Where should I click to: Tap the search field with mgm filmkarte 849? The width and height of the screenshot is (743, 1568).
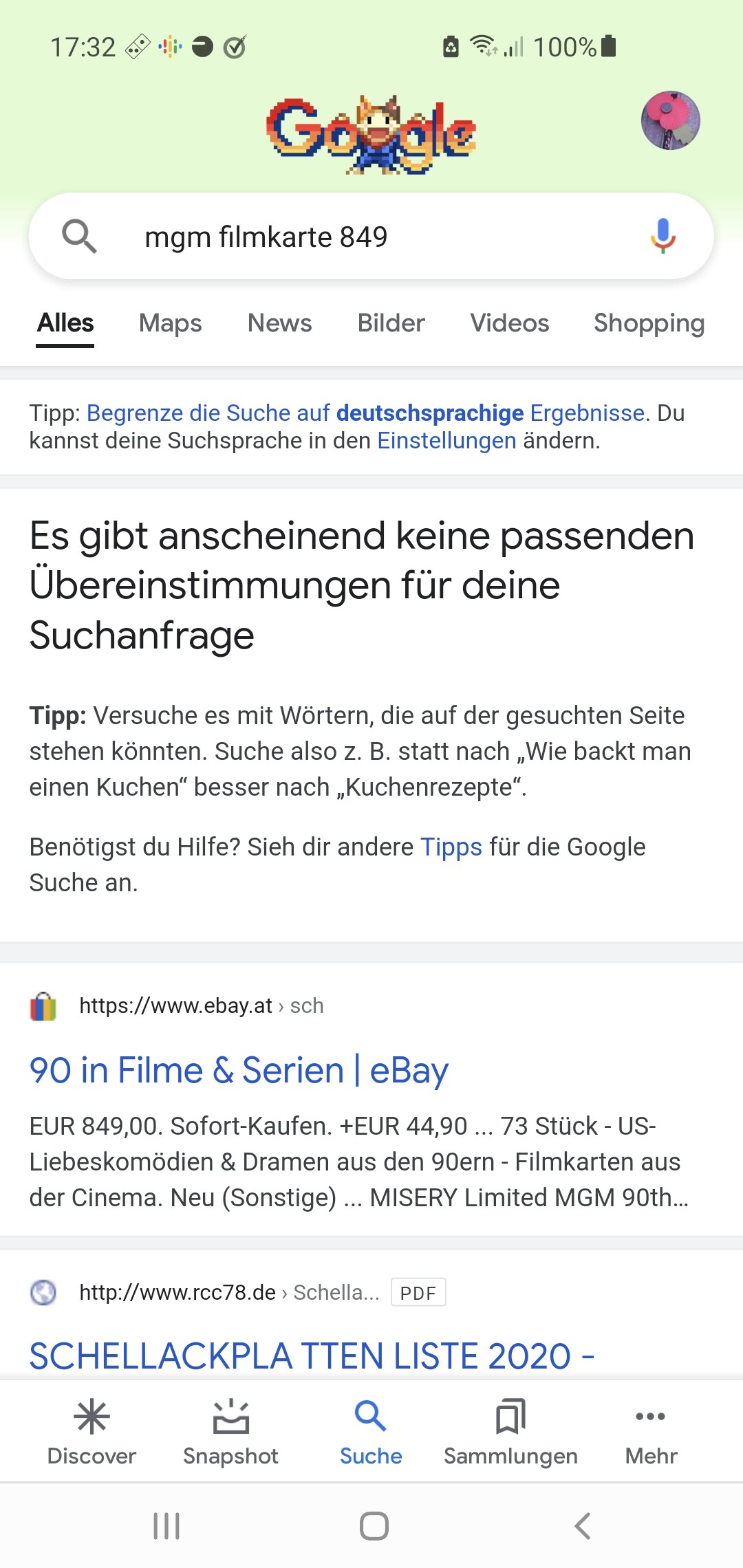[371, 237]
